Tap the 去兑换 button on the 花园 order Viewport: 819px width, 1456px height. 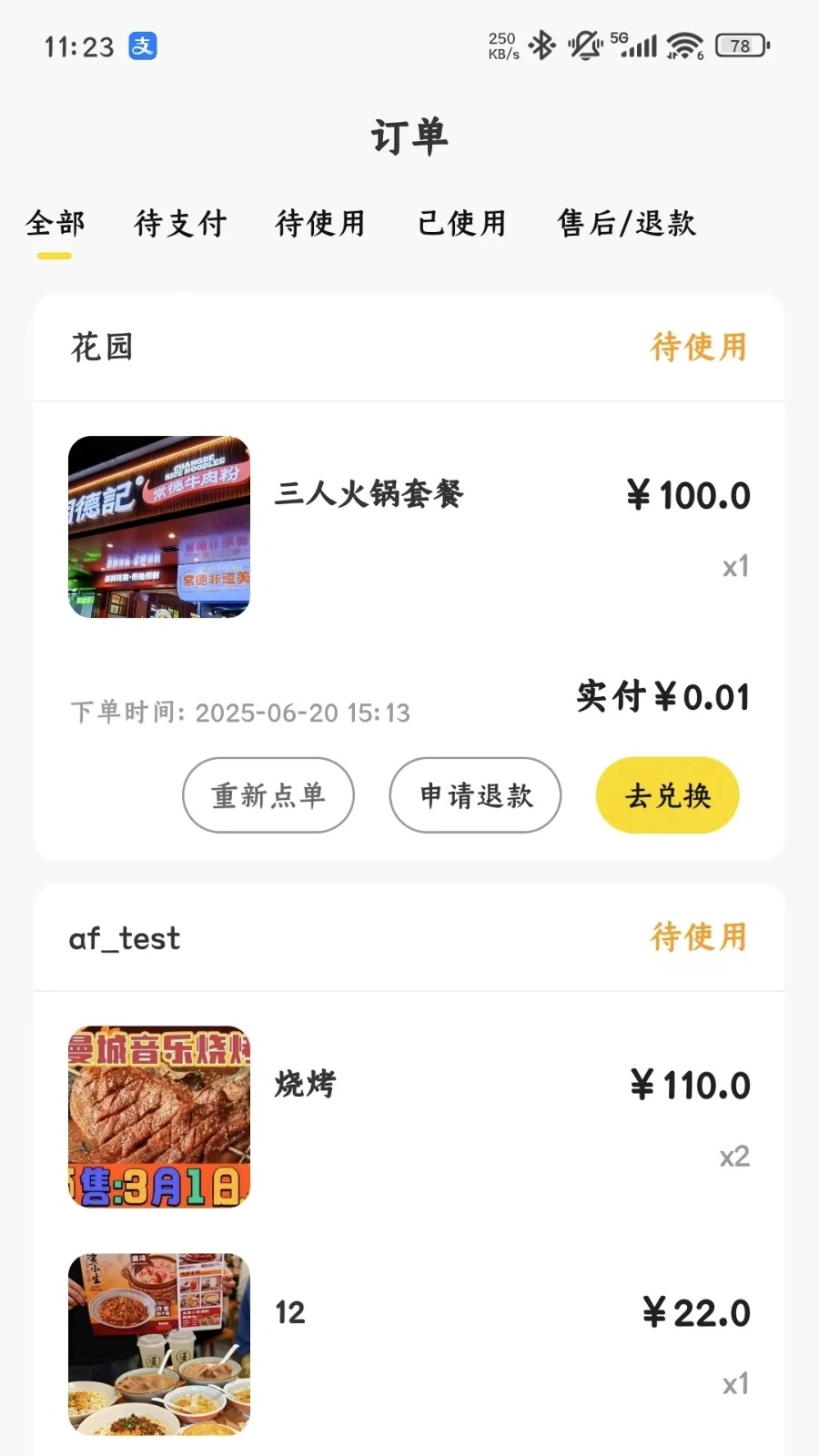(x=667, y=794)
